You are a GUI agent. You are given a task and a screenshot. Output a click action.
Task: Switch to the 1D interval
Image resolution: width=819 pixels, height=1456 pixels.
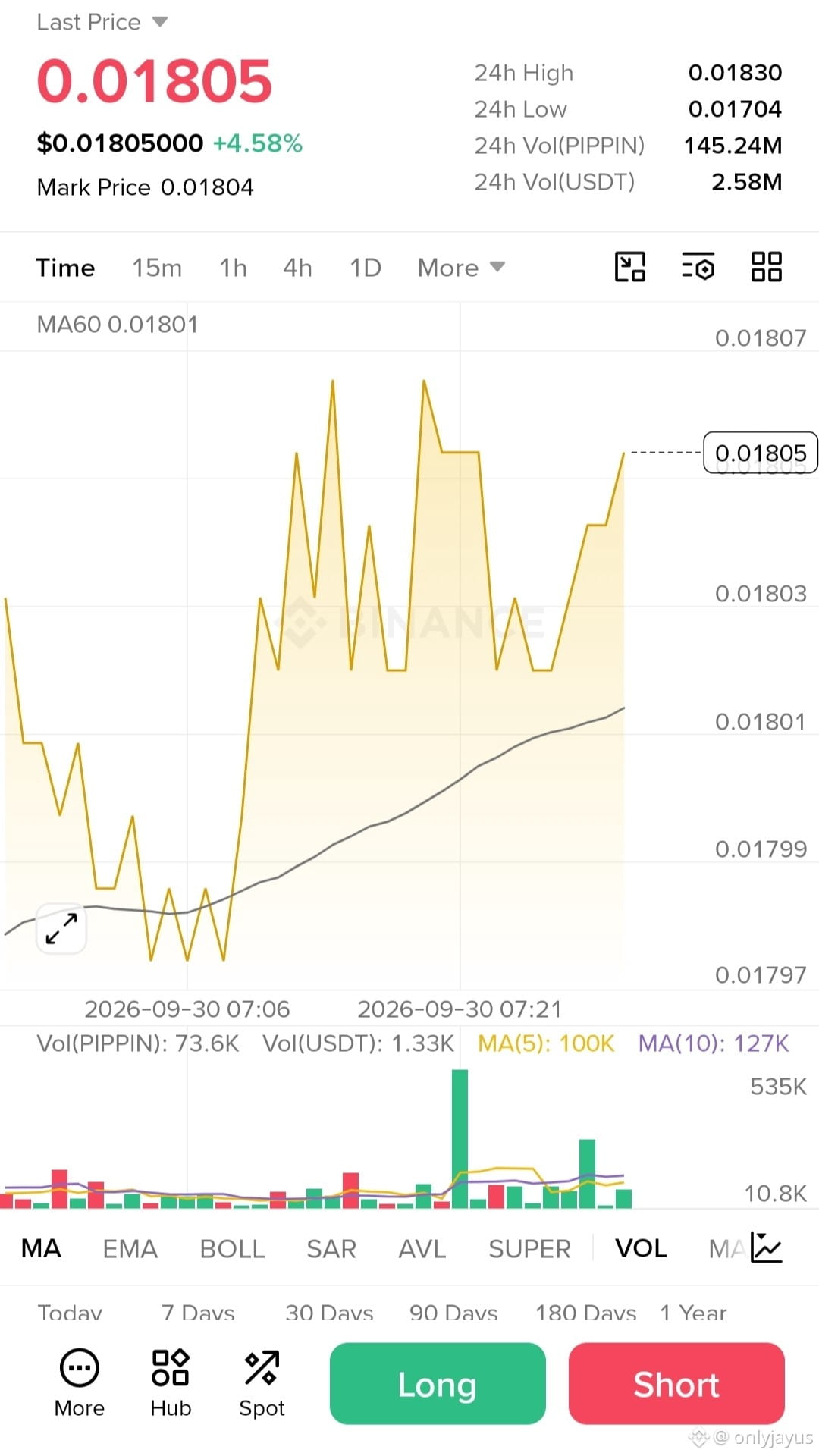tap(365, 268)
